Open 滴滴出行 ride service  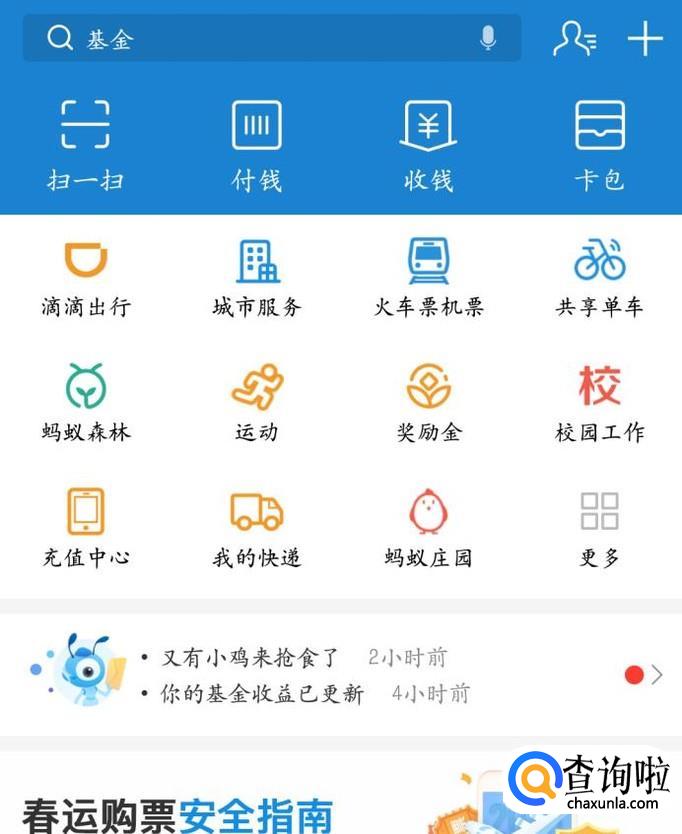(x=86, y=279)
